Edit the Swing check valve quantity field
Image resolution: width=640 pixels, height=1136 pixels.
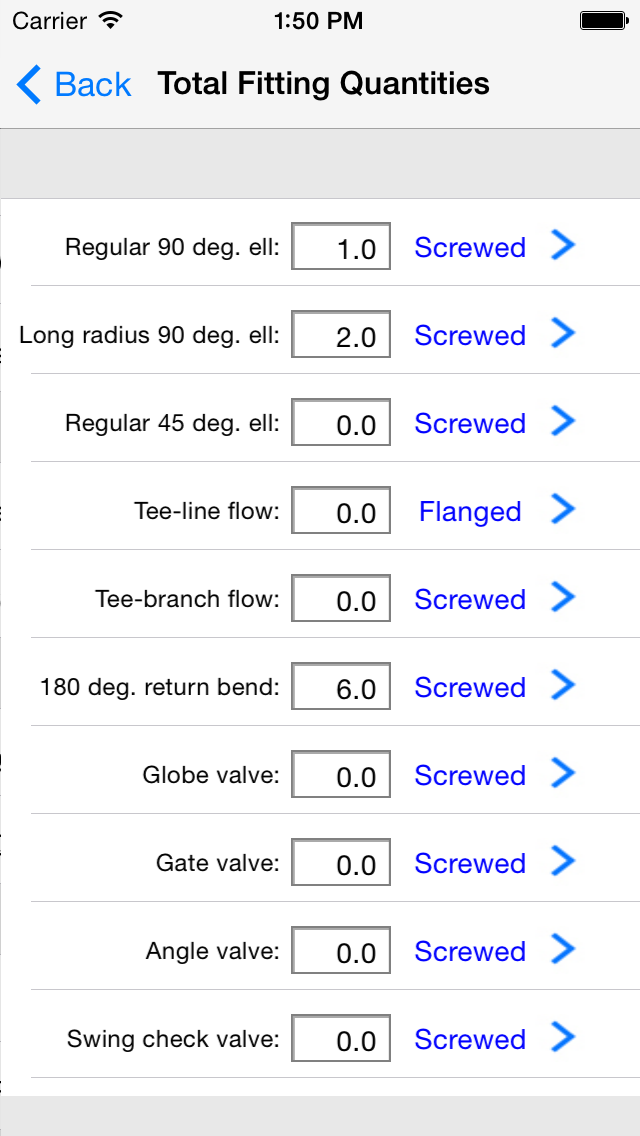[x=341, y=1038]
